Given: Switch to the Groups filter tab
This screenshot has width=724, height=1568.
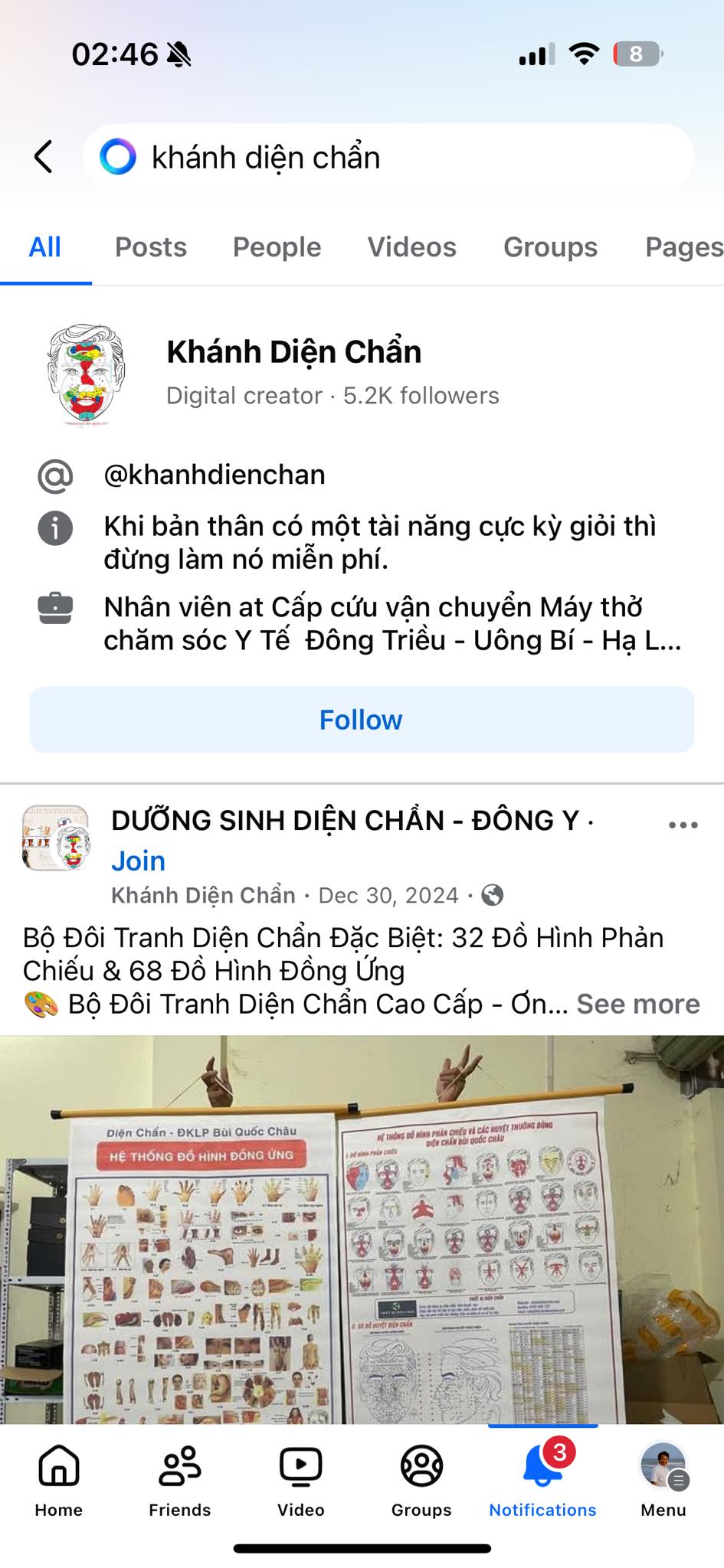Looking at the screenshot, I should pos(550,247).
